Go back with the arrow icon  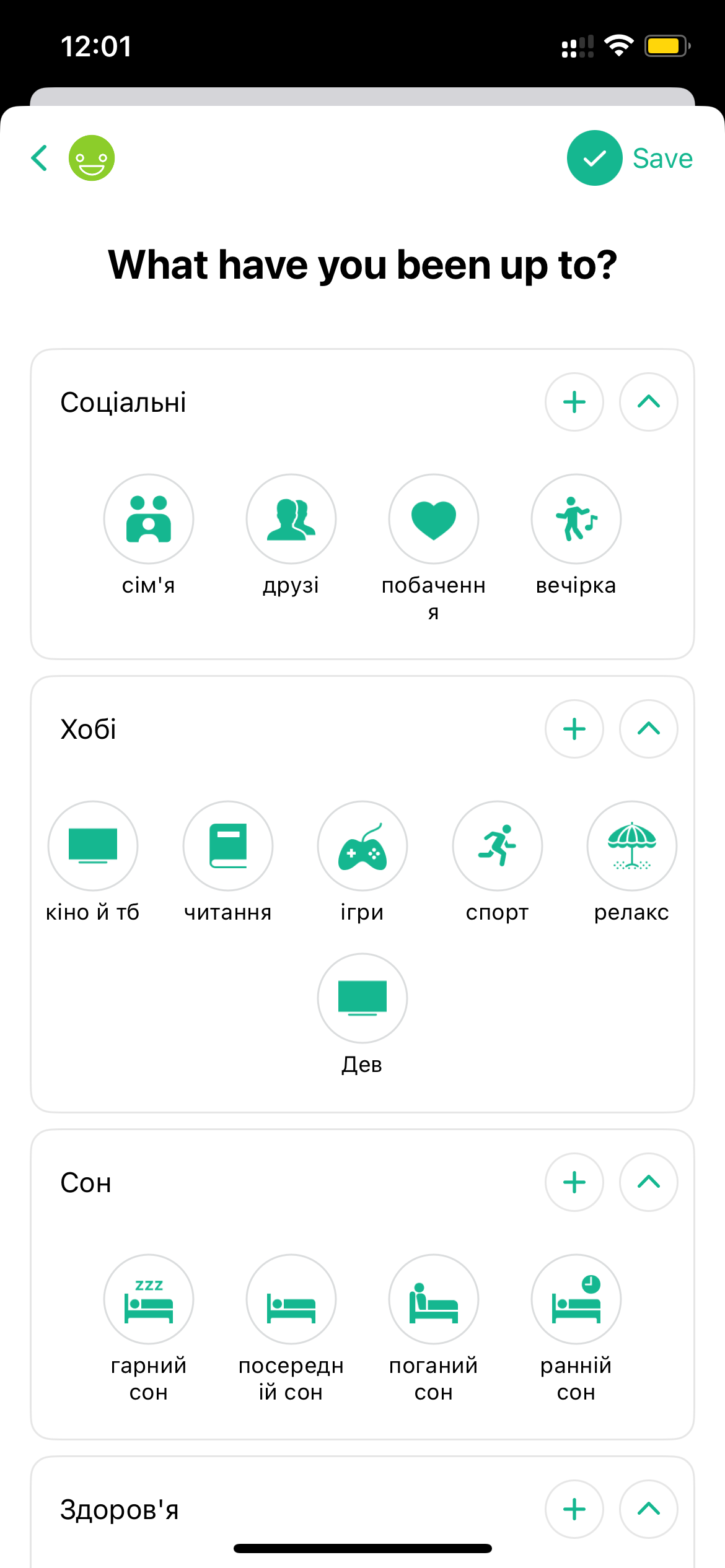[x=39, y=158]
